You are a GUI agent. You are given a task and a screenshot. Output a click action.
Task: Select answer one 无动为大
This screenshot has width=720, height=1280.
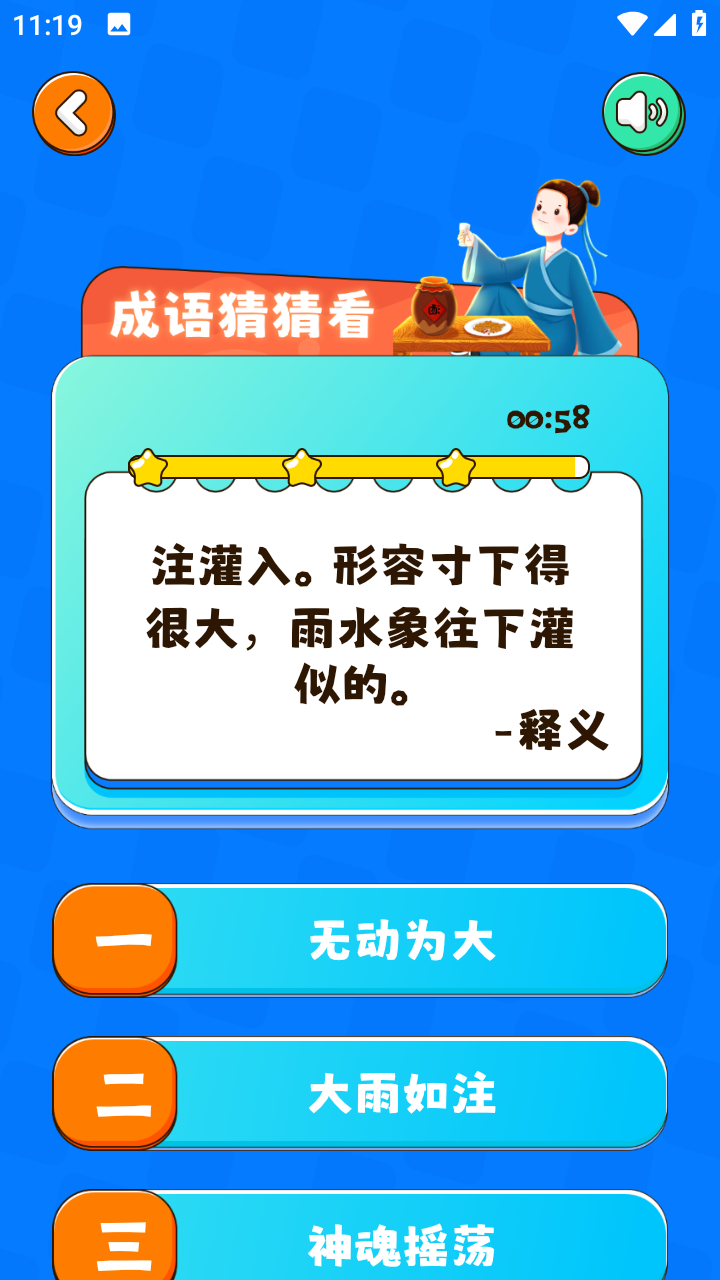[x=360, y=940]
